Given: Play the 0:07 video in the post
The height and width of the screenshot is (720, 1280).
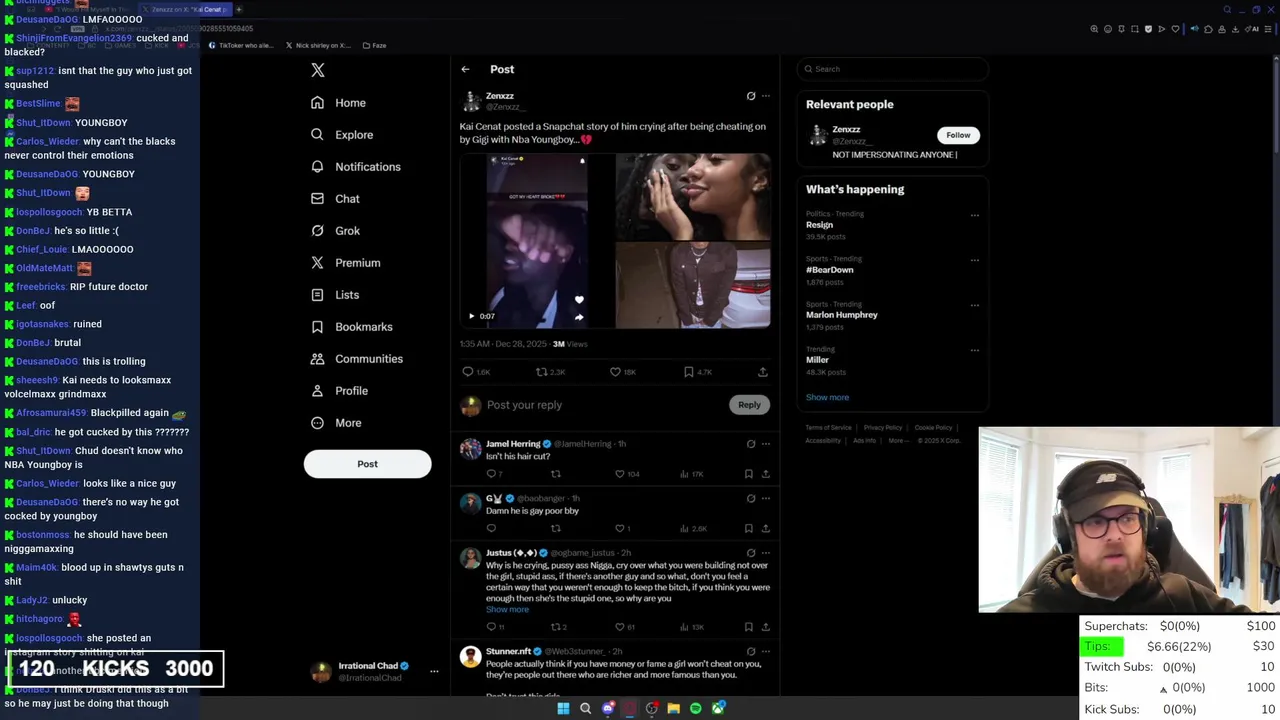Looking at the screenshot, I should pos(471,316).
